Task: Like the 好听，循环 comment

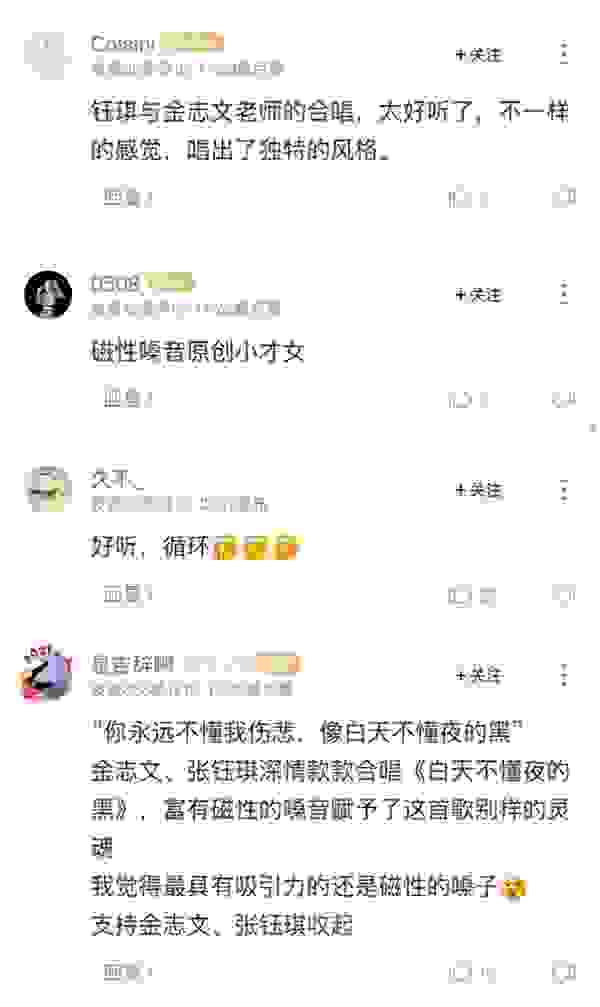Action: 461,596
